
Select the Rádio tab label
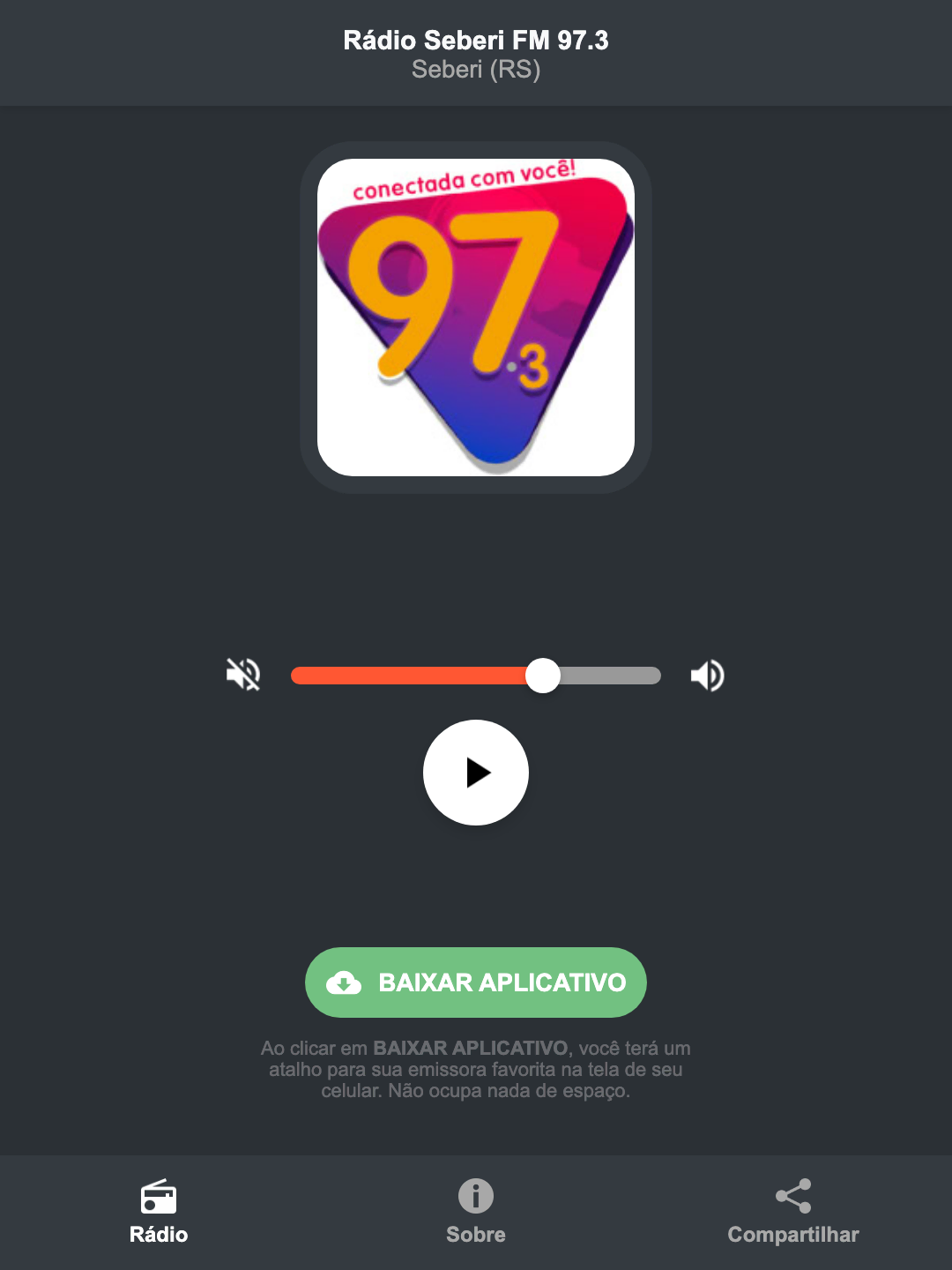[159, 1235]
